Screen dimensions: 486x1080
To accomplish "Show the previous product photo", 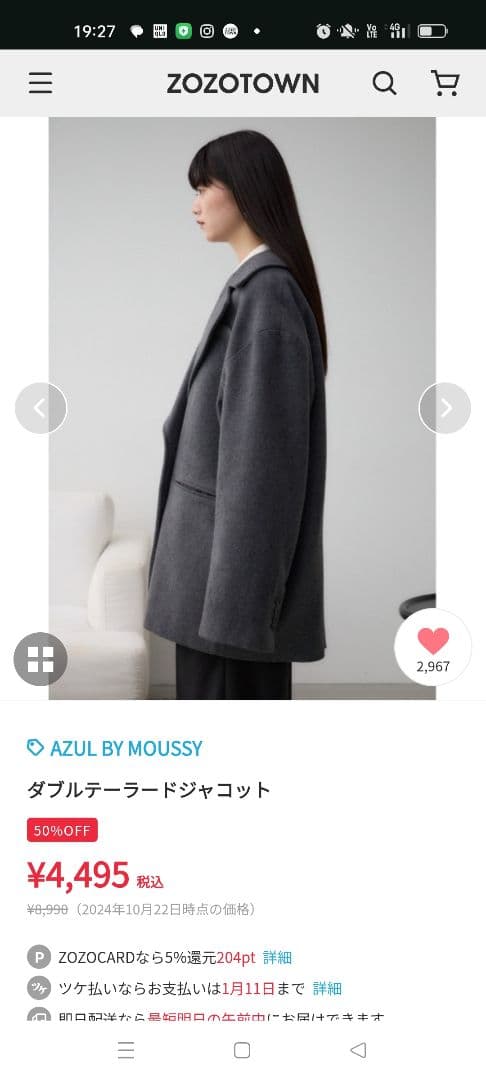I will (x=41, y=408).
